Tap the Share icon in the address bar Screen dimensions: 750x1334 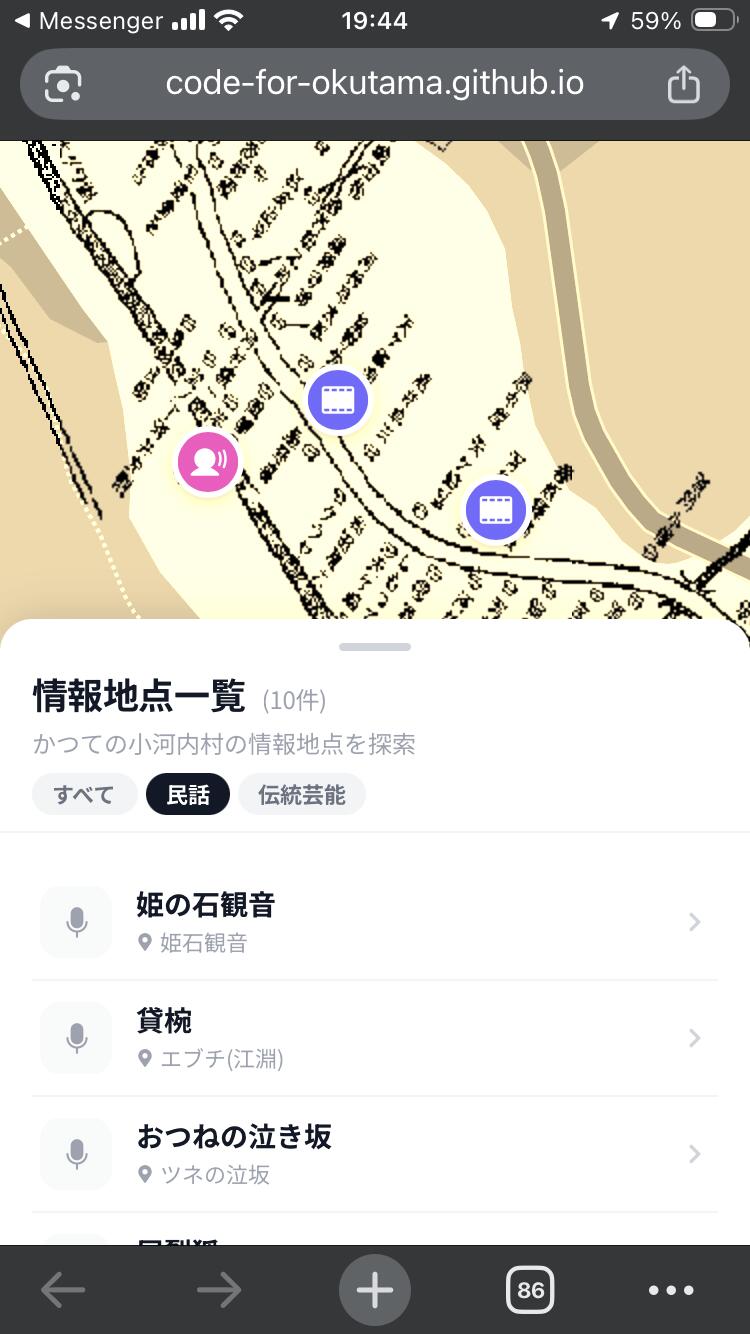click(684, 84)
